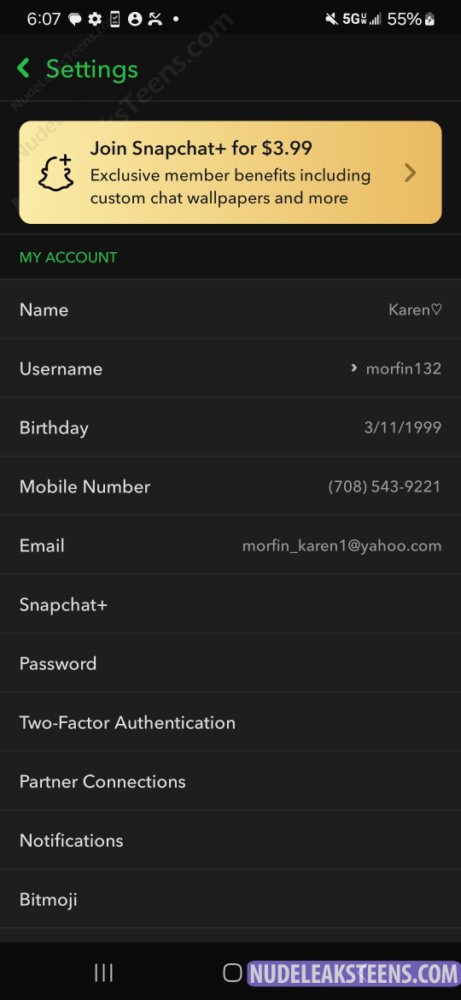Edit the Name row
The width and height of the screenshot is (461, 1000).
tap(230, 309)
